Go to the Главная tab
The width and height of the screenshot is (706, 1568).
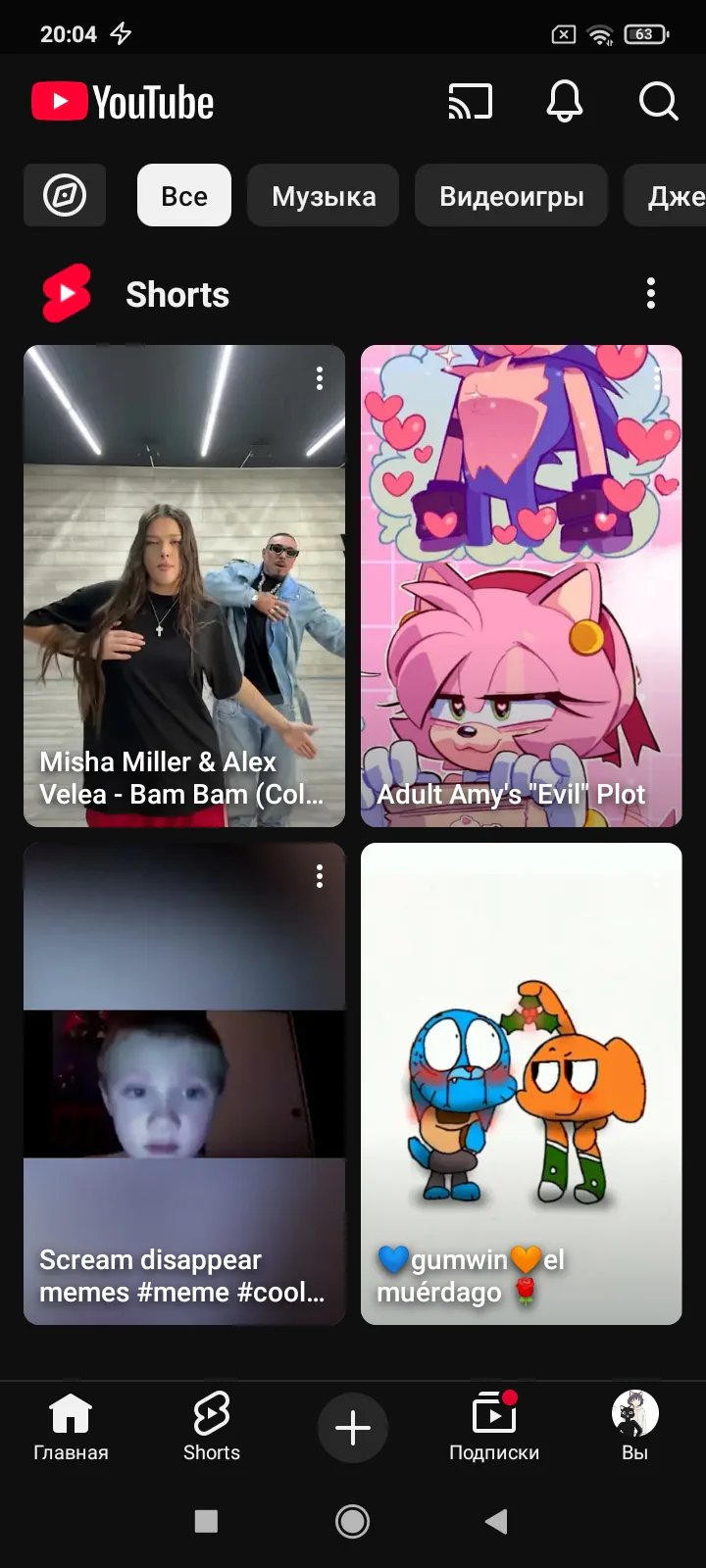pyautogui.click(x=71, y=1427)
